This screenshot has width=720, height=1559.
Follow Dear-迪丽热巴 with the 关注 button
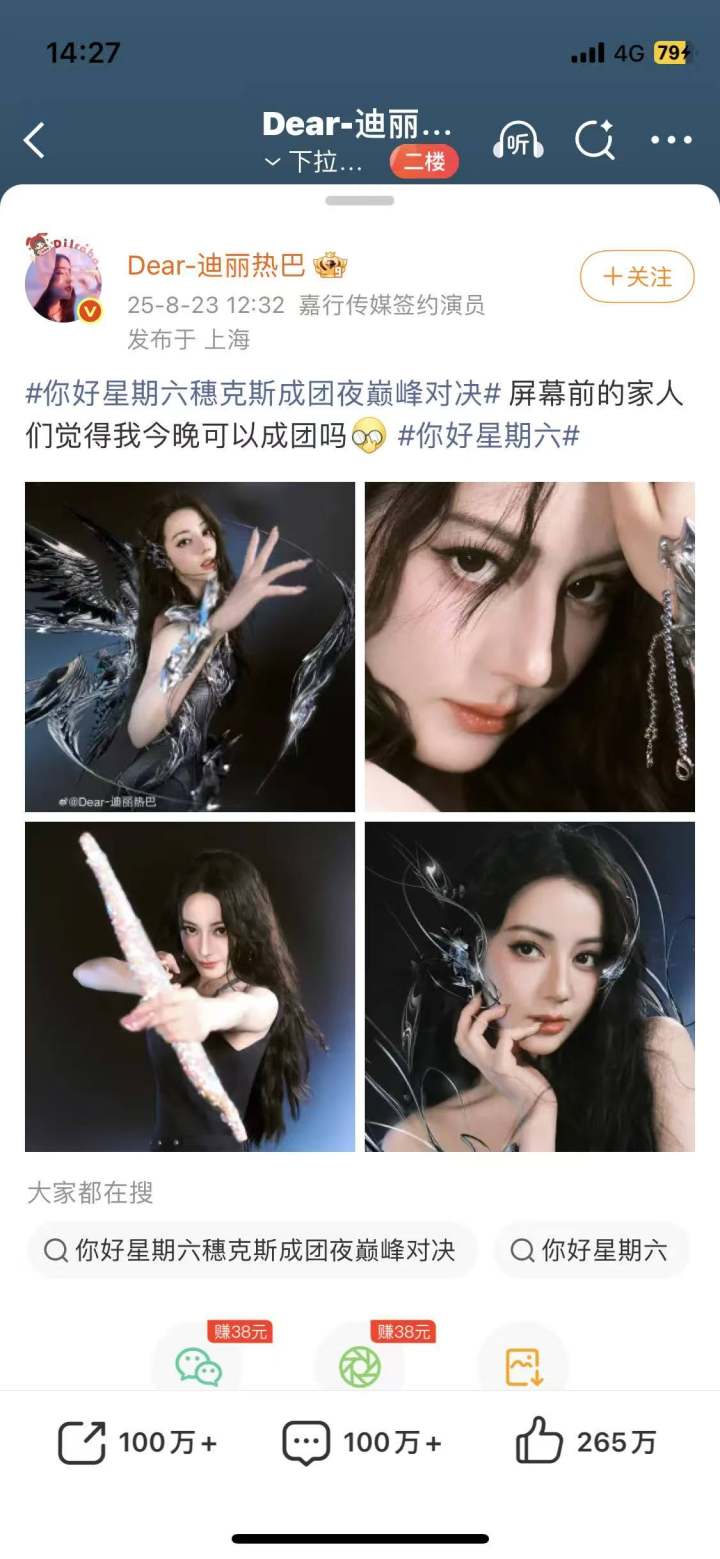[x=637, y=276]
